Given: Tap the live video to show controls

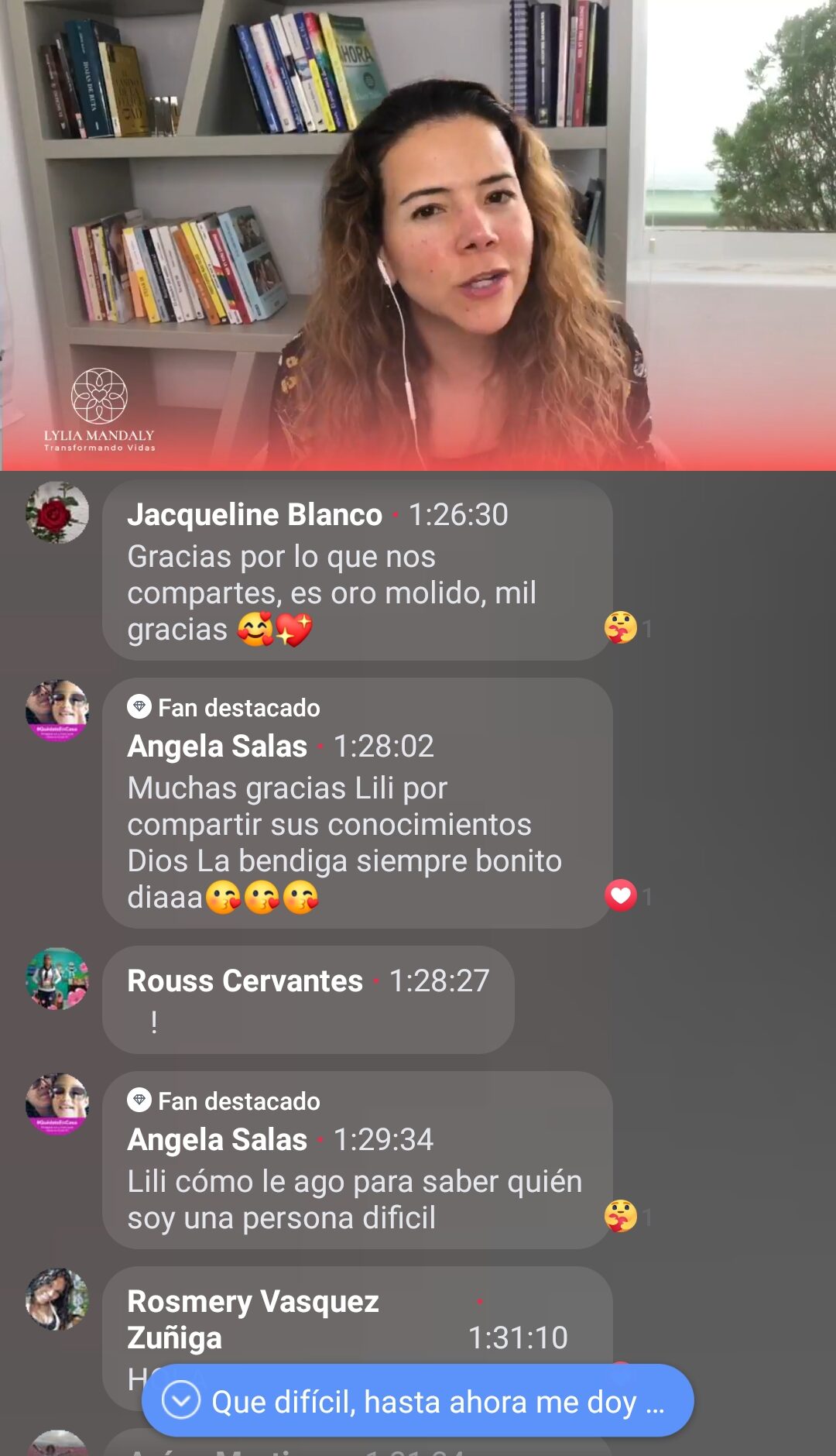Looking at the screenshot, I should coord(418,232).
